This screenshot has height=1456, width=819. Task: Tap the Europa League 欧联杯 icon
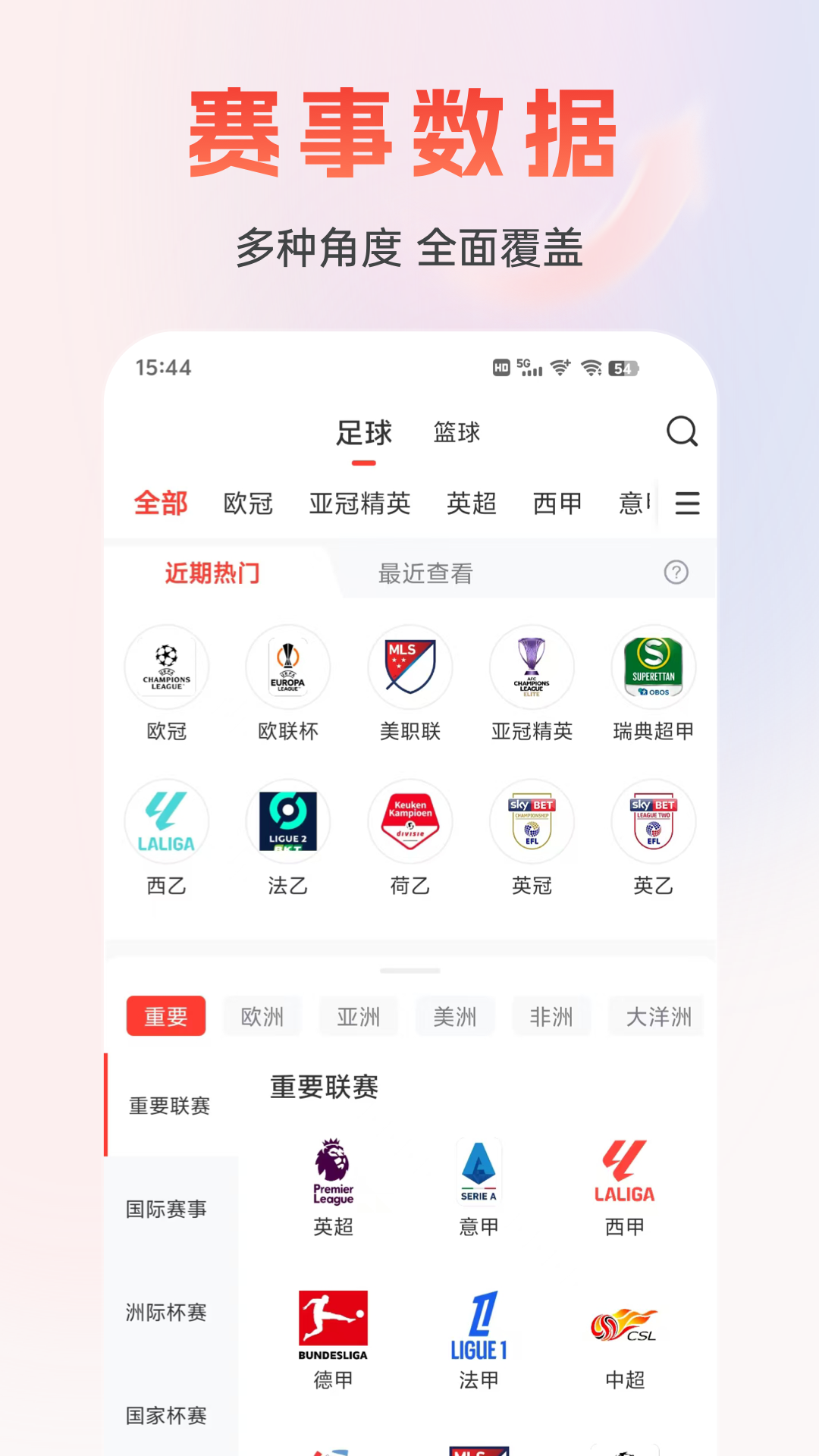288,667
